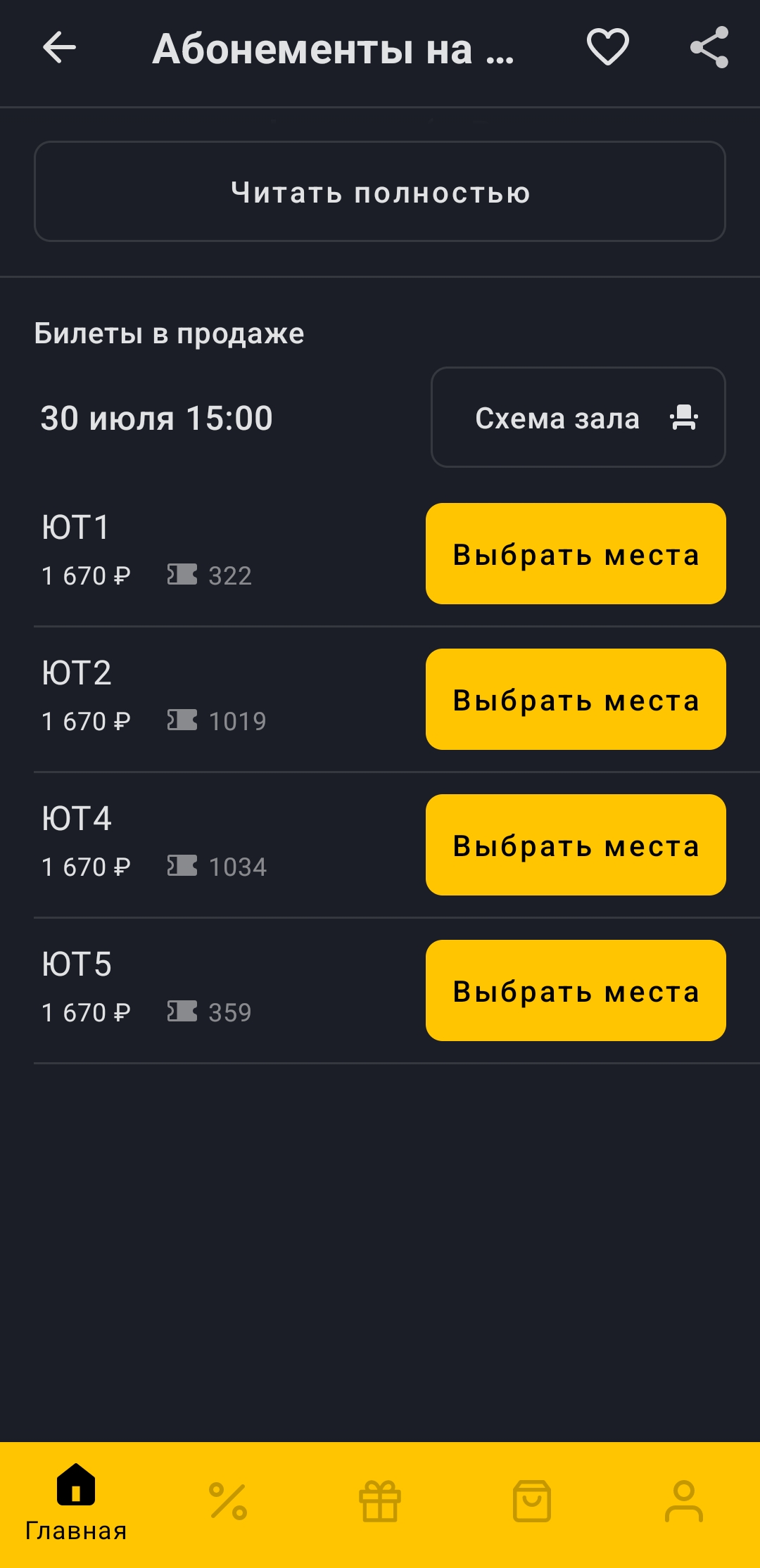Add this event to favorites
This screenshot has width=760, height=1568.
pyautogui.click(x=607, y=48)
